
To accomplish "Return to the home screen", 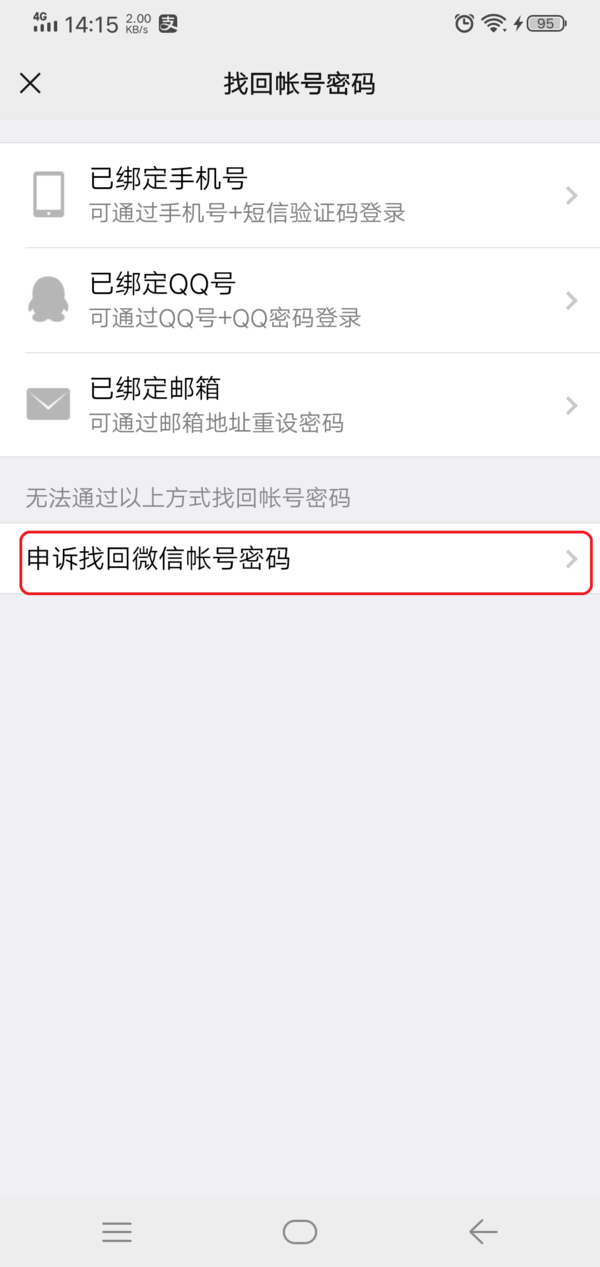I will (x=300, y=1232).
